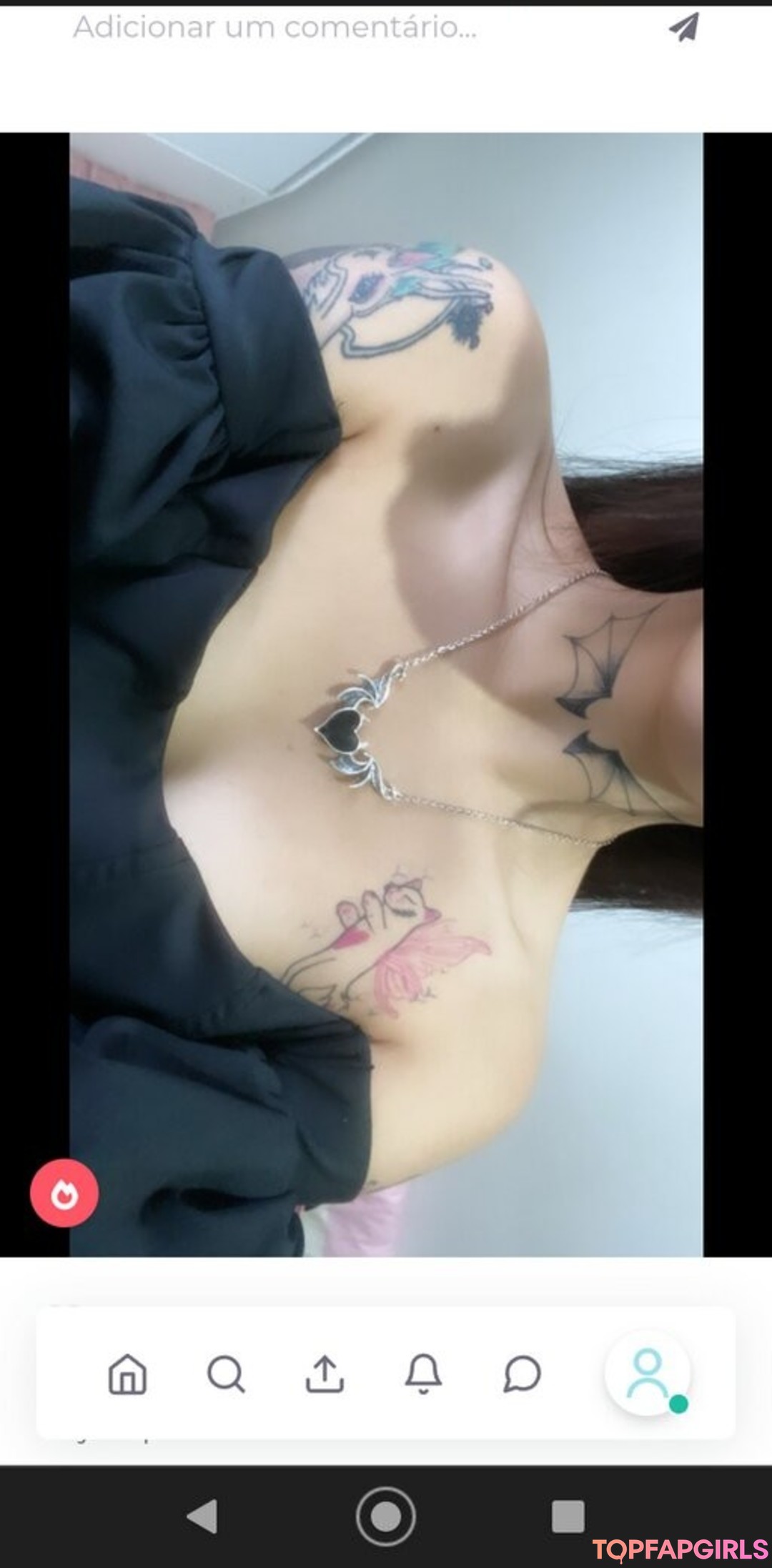Open the upload tab
Viewport: 772px width, 1568px height.
click(325, 1374)
